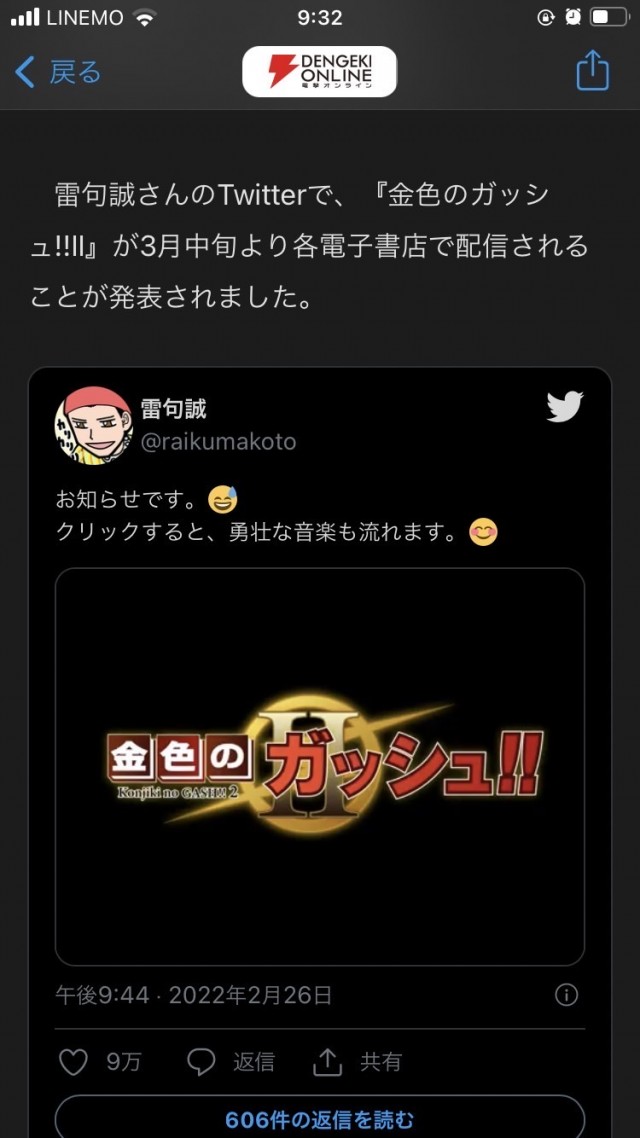Read the 606 replies
The height and width of the screenshot is (1138, 640).
coord(319,1119)
